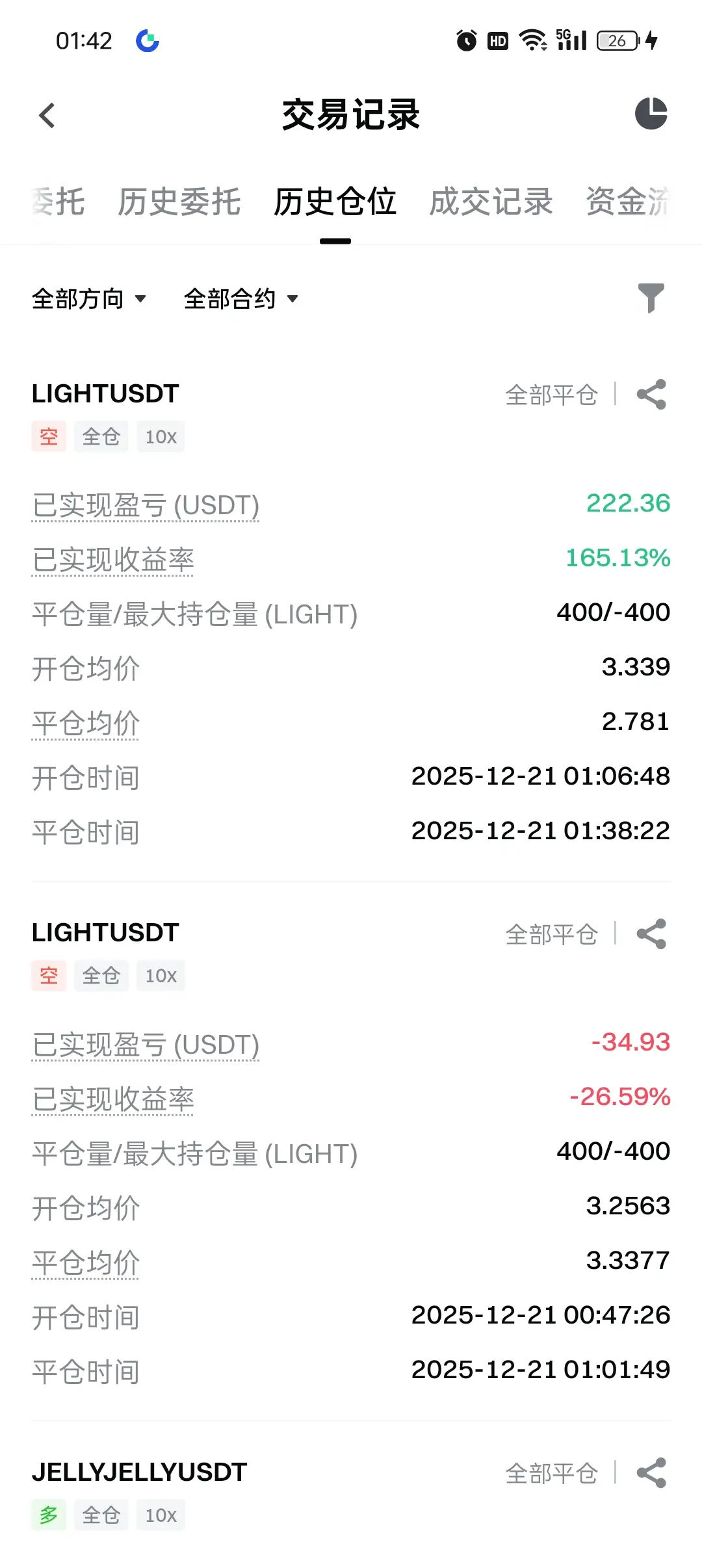
Task: Share the JELLYJELLYUSDT position record
Action: coord(651,1473)
